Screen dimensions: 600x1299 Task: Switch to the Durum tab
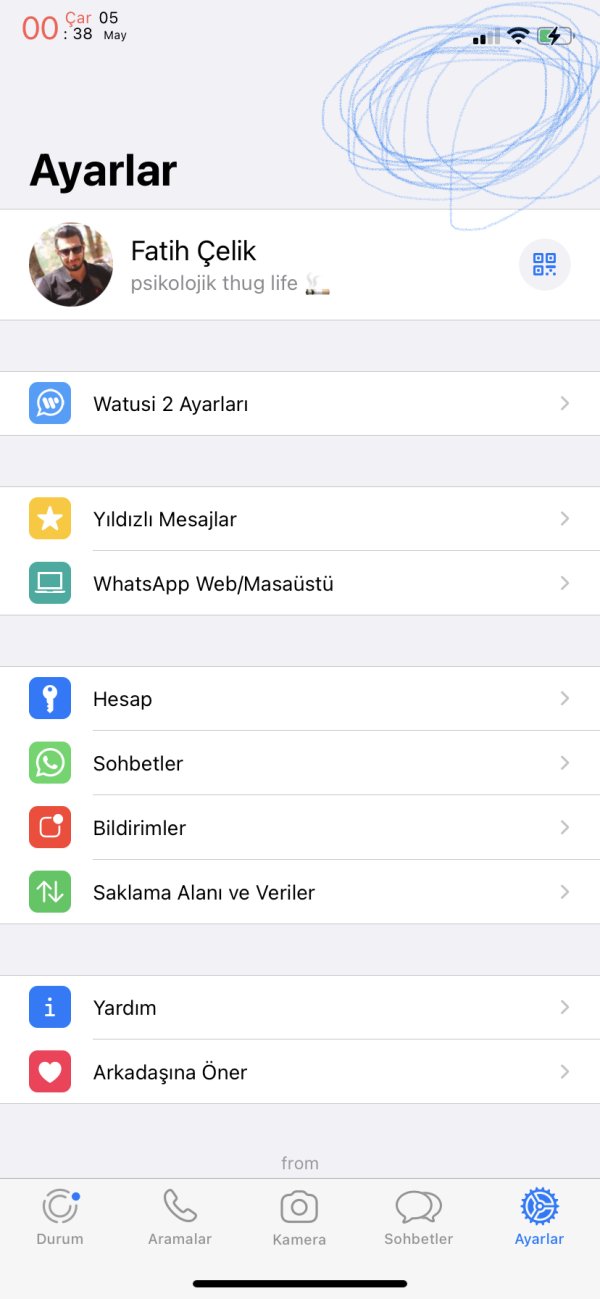click(x=60, y=1217)
